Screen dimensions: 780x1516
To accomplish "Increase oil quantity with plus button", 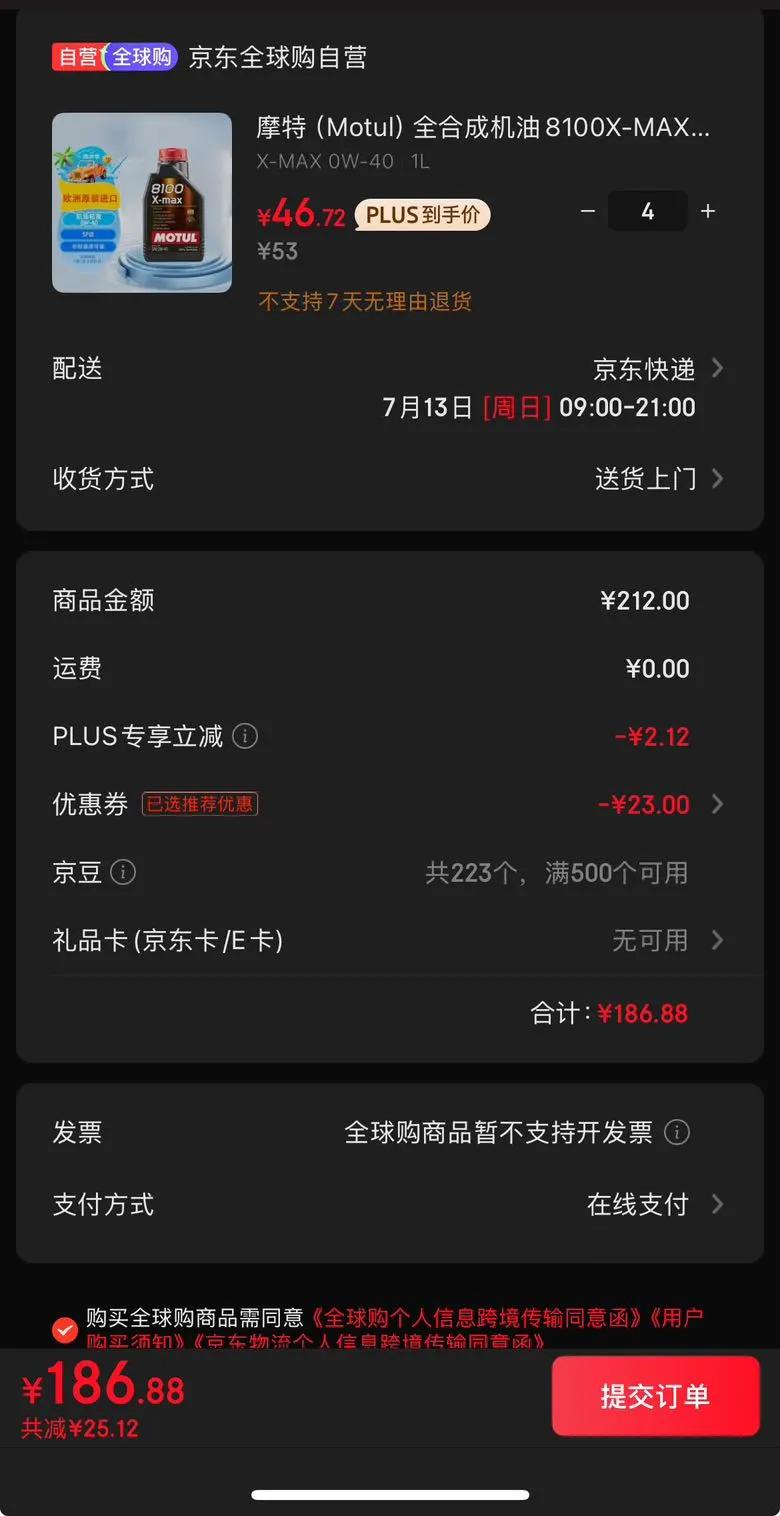I will tap(708, 212).
